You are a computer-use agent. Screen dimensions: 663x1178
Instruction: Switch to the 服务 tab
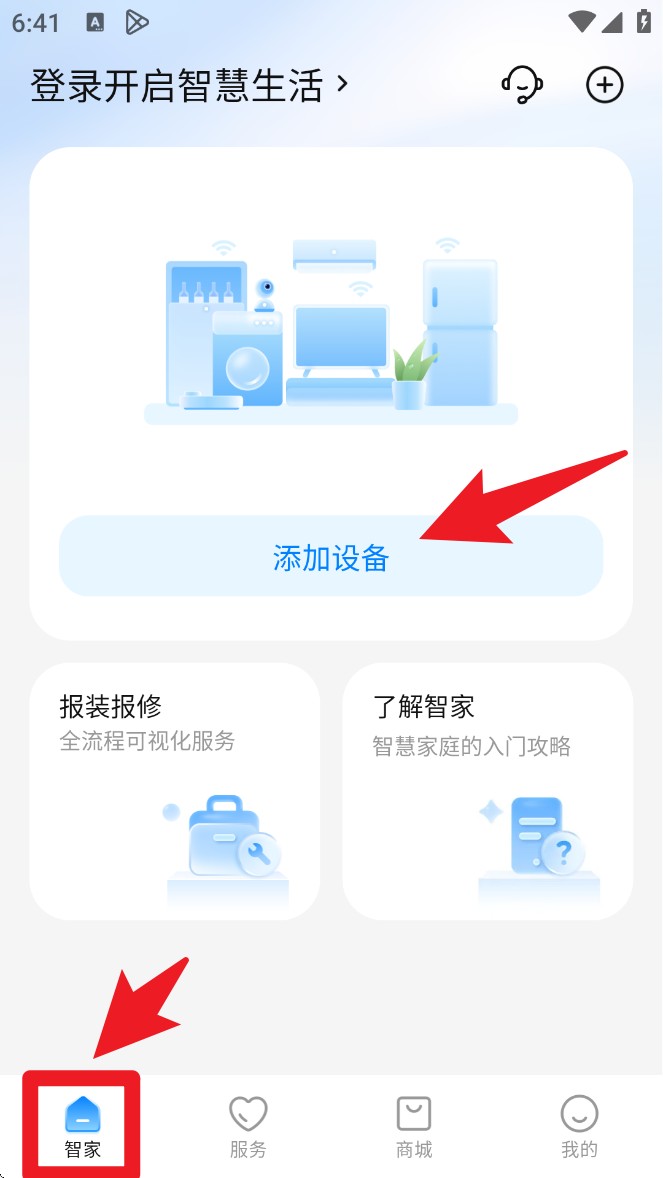248,1127
